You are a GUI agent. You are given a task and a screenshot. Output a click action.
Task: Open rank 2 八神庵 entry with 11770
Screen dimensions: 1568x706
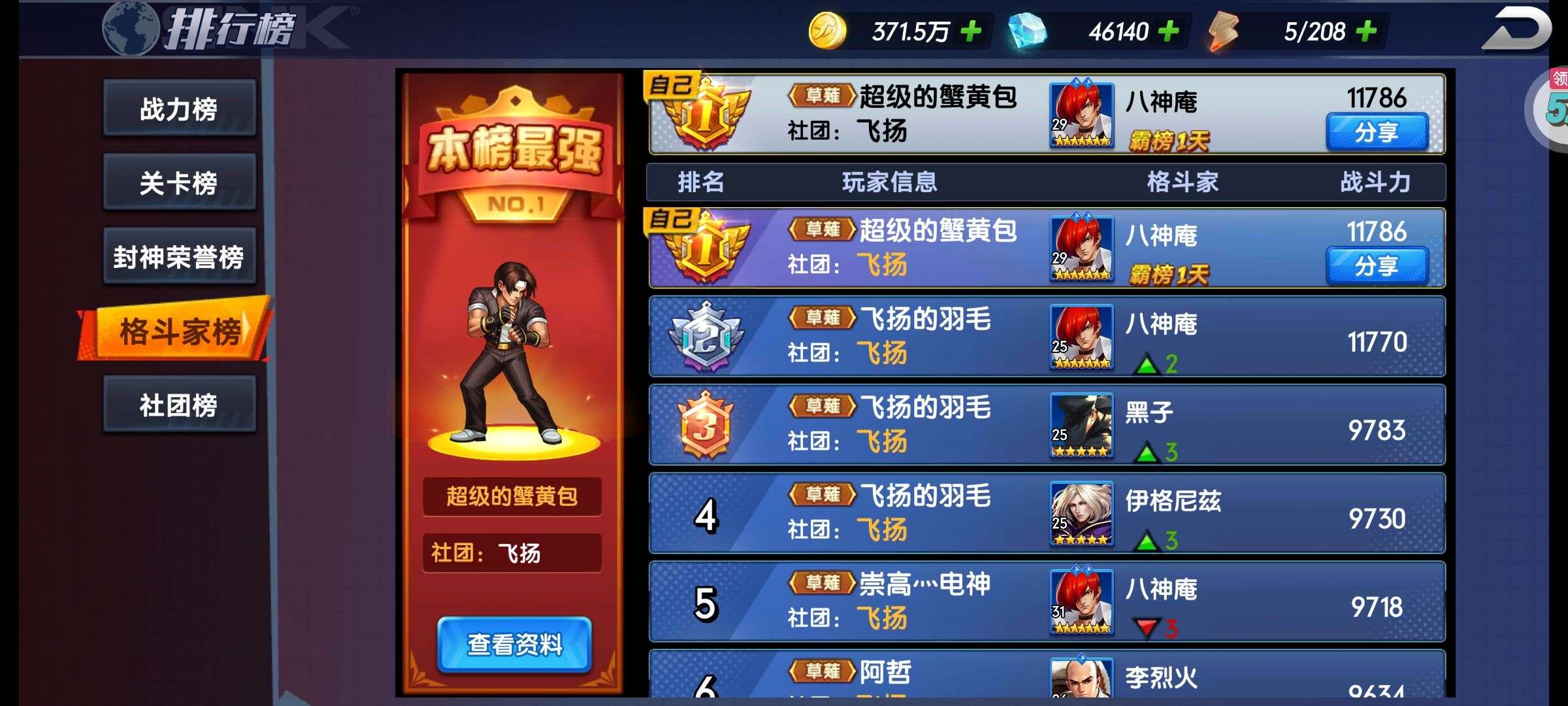click(x=1045, y=337)
